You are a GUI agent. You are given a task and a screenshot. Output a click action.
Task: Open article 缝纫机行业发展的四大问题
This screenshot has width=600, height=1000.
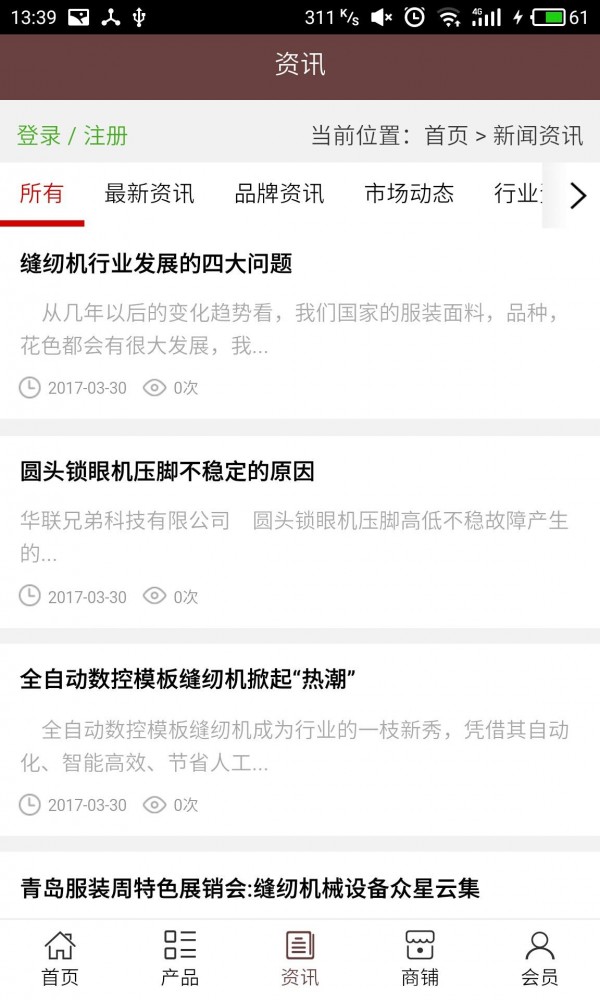(x=156, y=264)
